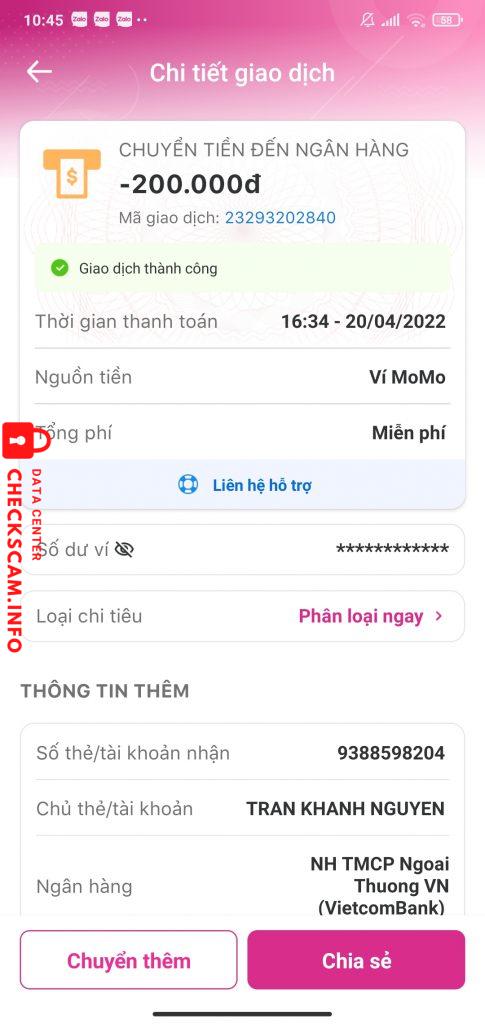Open Phân loại ngay spending category

[370, 616]
